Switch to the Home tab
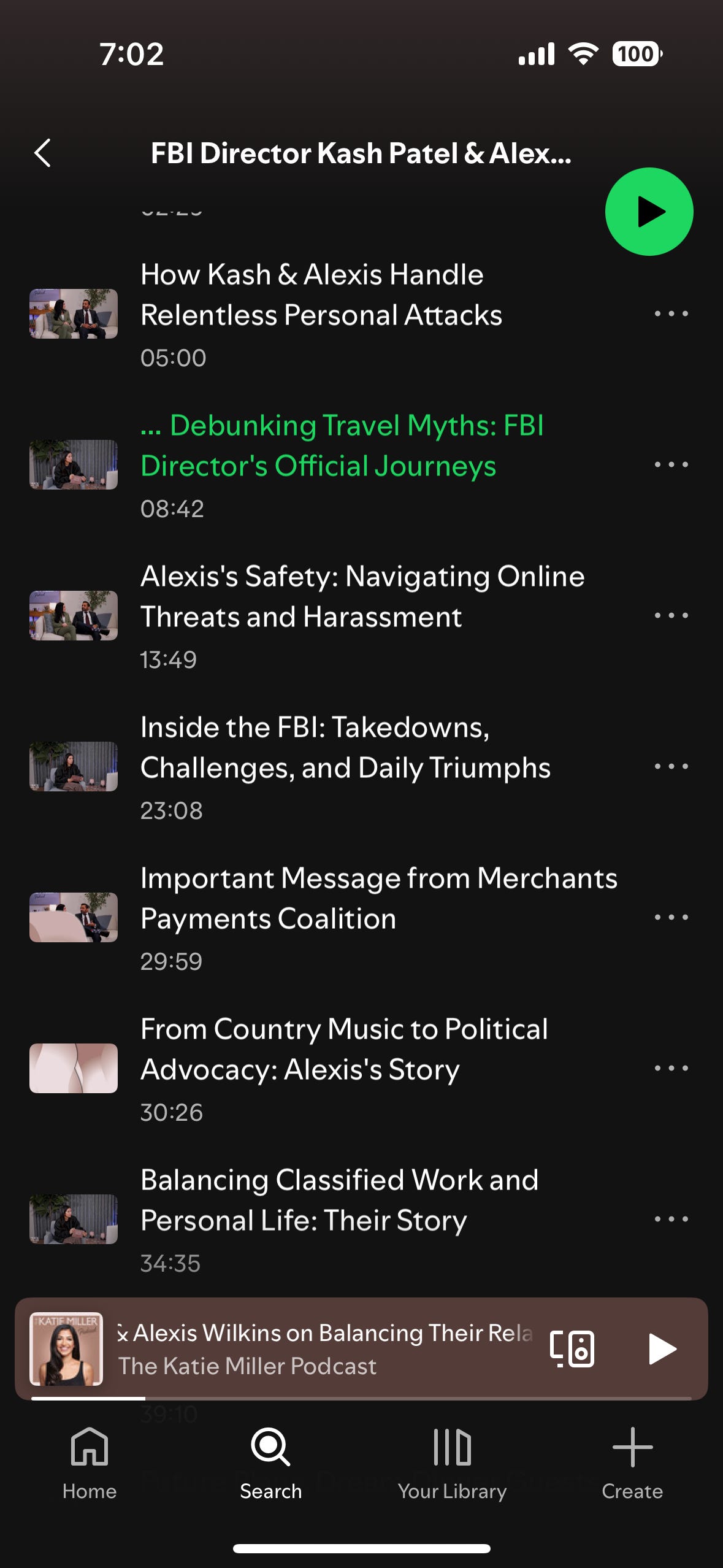This screenshot has height=1568, width=723. point(90,1464)
